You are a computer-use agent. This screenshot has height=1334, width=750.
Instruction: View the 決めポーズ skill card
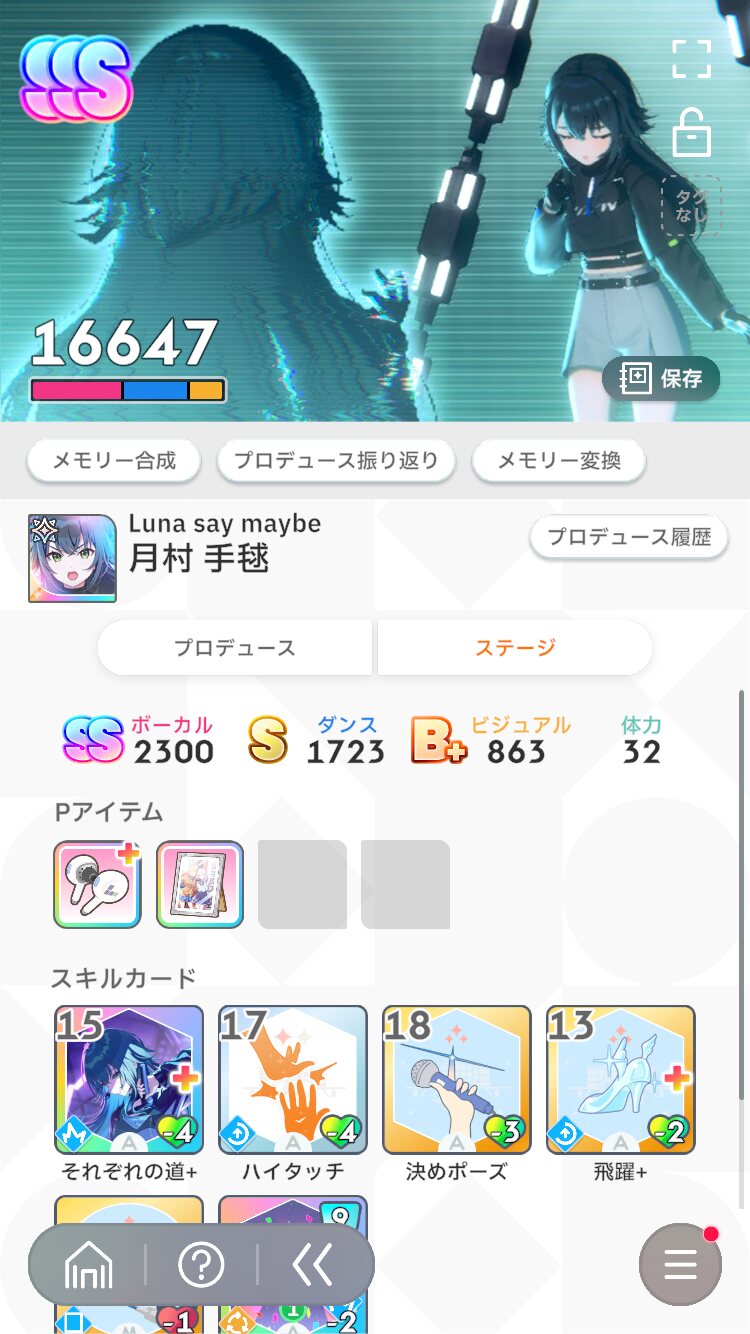[x=457, y=1080]
